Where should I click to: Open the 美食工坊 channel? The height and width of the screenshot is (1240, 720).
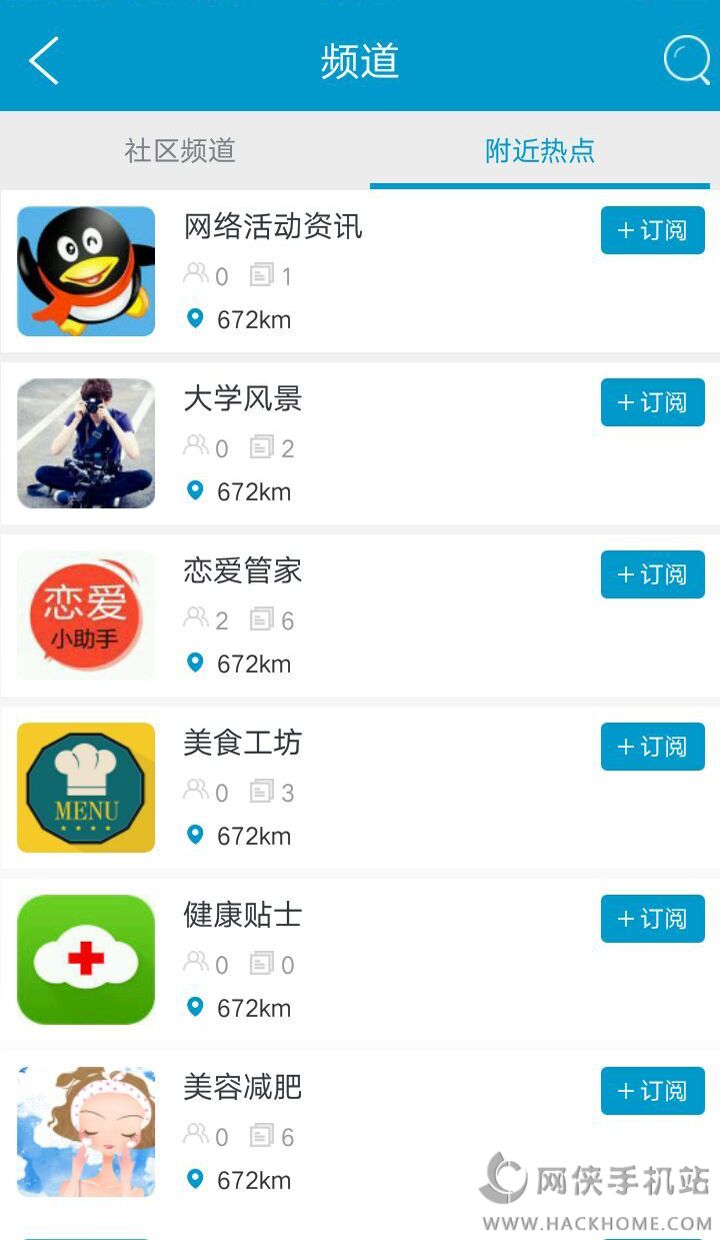tap(243, 744)
